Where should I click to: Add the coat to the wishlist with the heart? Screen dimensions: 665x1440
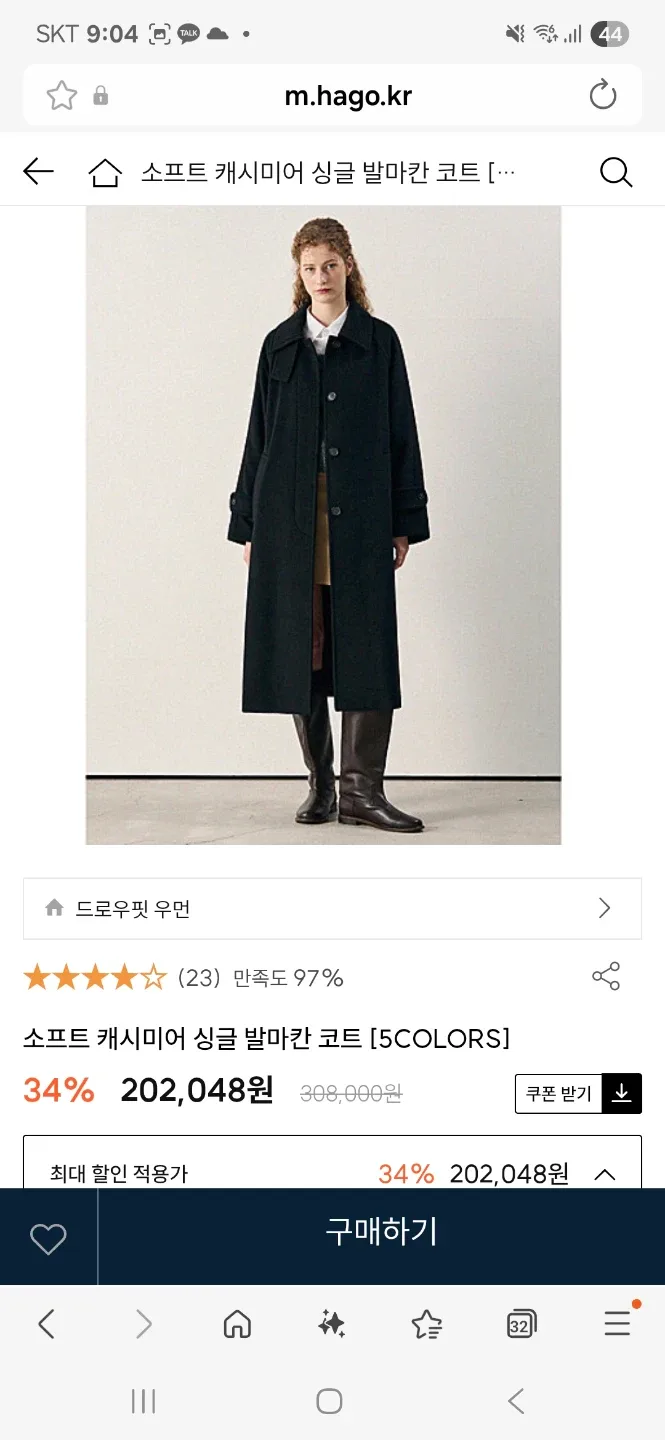point(48,1238)
